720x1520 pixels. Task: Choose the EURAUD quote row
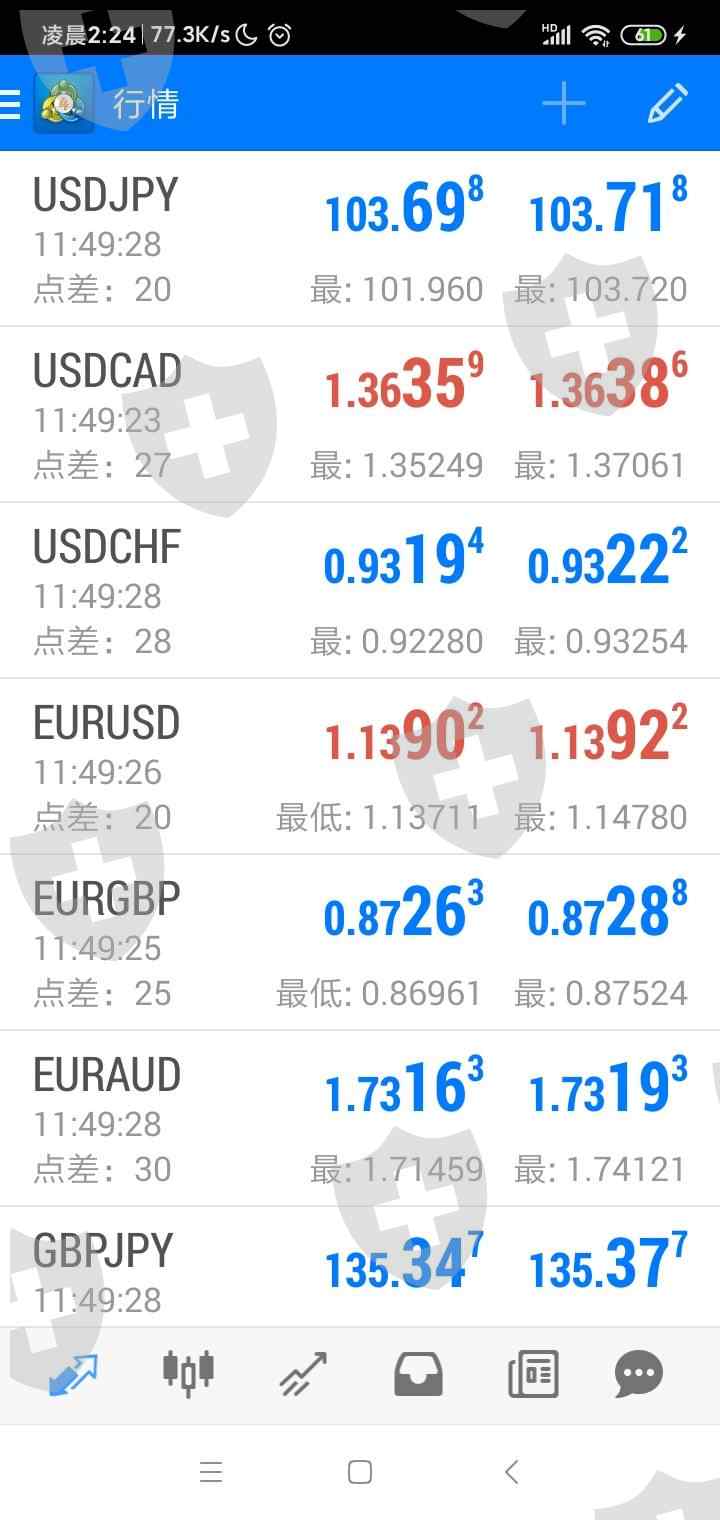[x=360, y=1119]
